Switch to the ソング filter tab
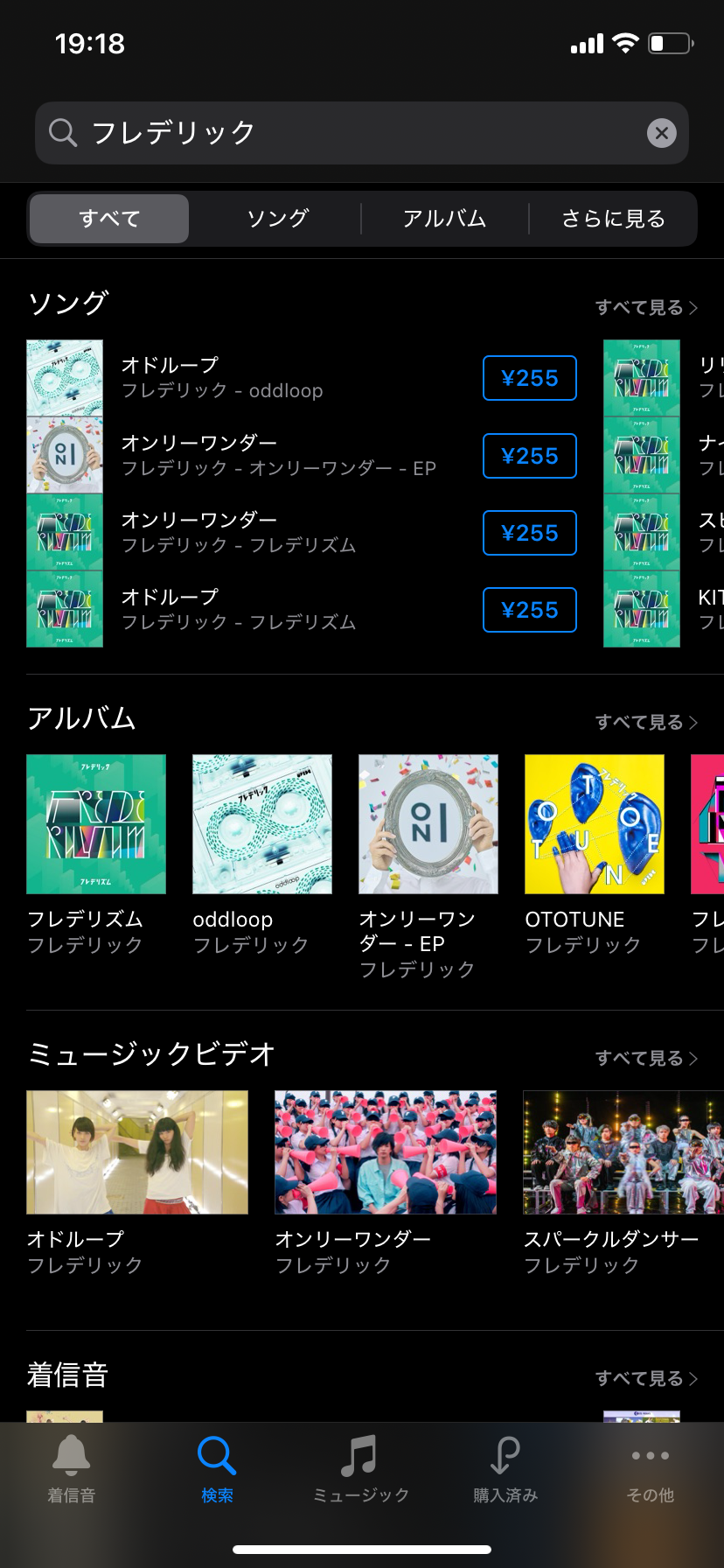Viewport: 724px width, 1568px height. click(x=277, y=219)
